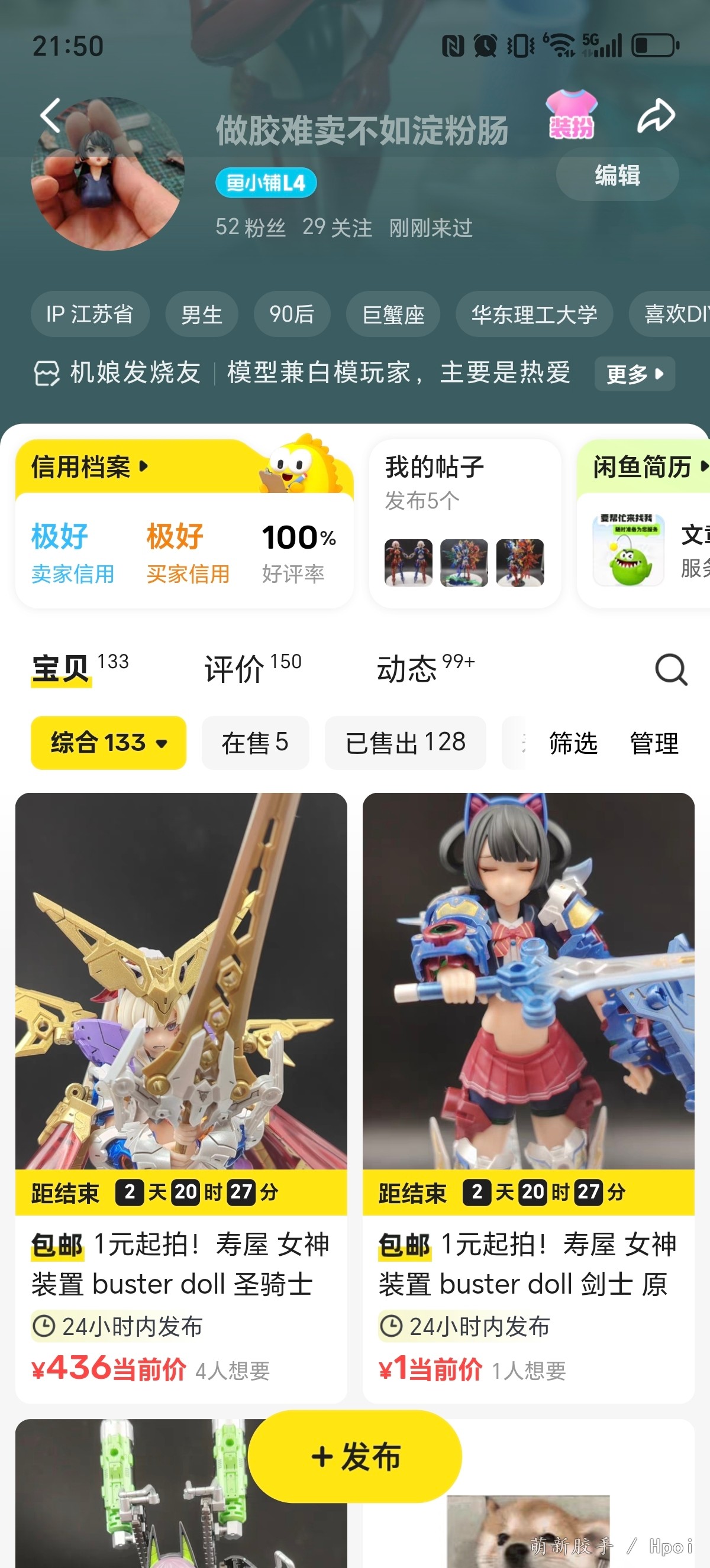Search items with the magnifier icon

(x=670, y=669)
